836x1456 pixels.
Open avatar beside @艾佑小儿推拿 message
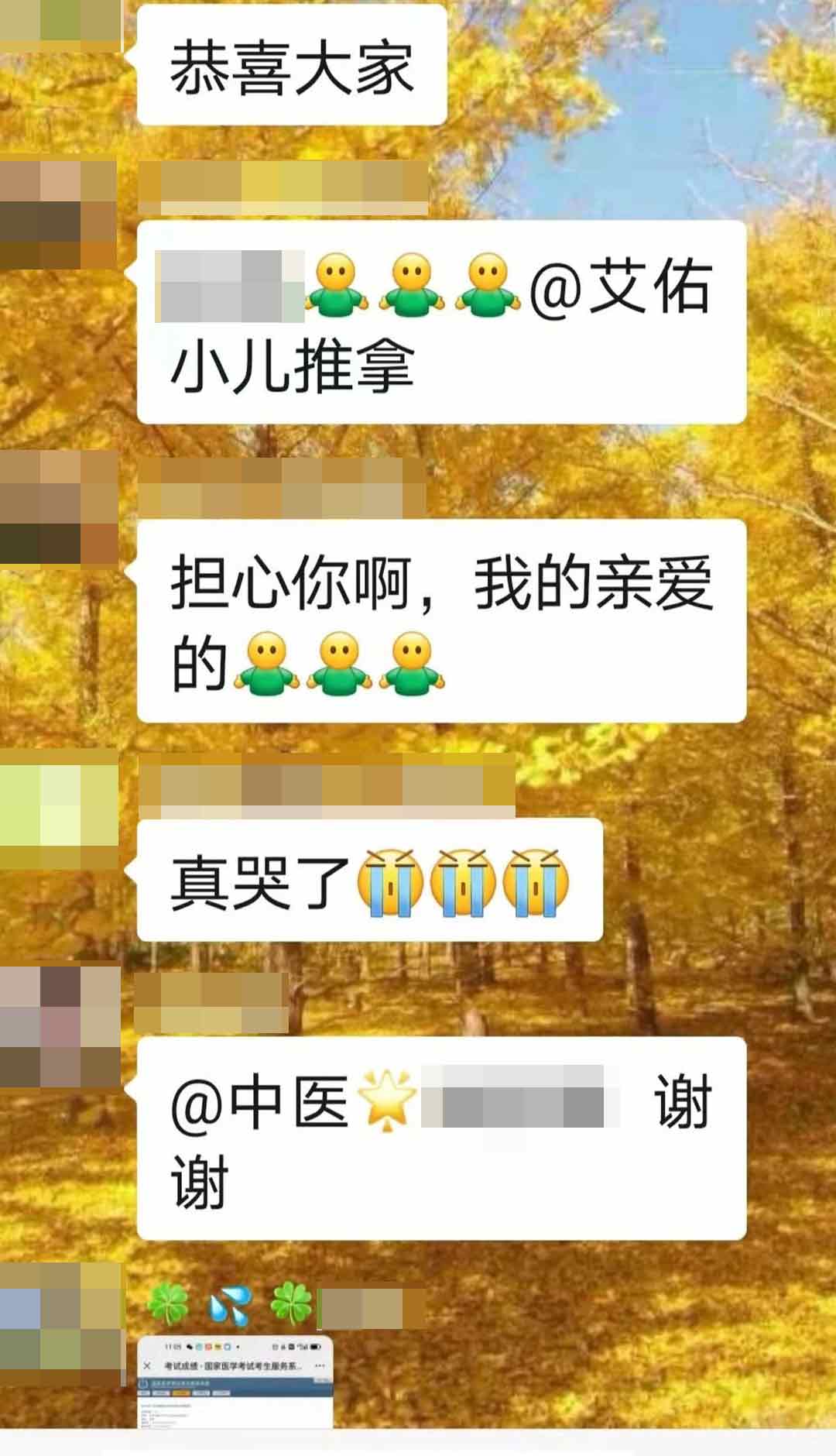[59, 215]
